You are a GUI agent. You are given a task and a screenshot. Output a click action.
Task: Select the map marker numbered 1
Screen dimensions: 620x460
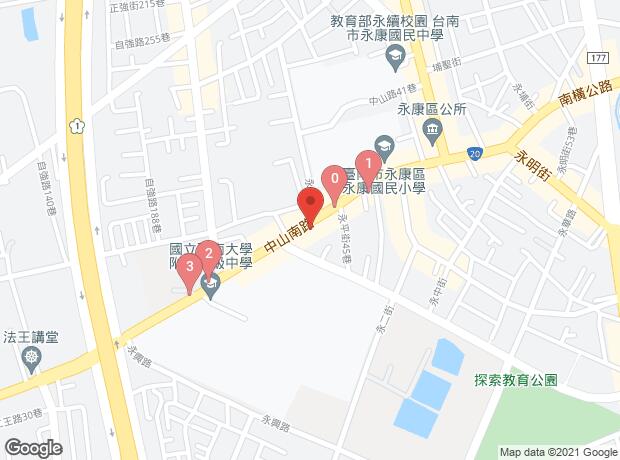tap(369, 170)
